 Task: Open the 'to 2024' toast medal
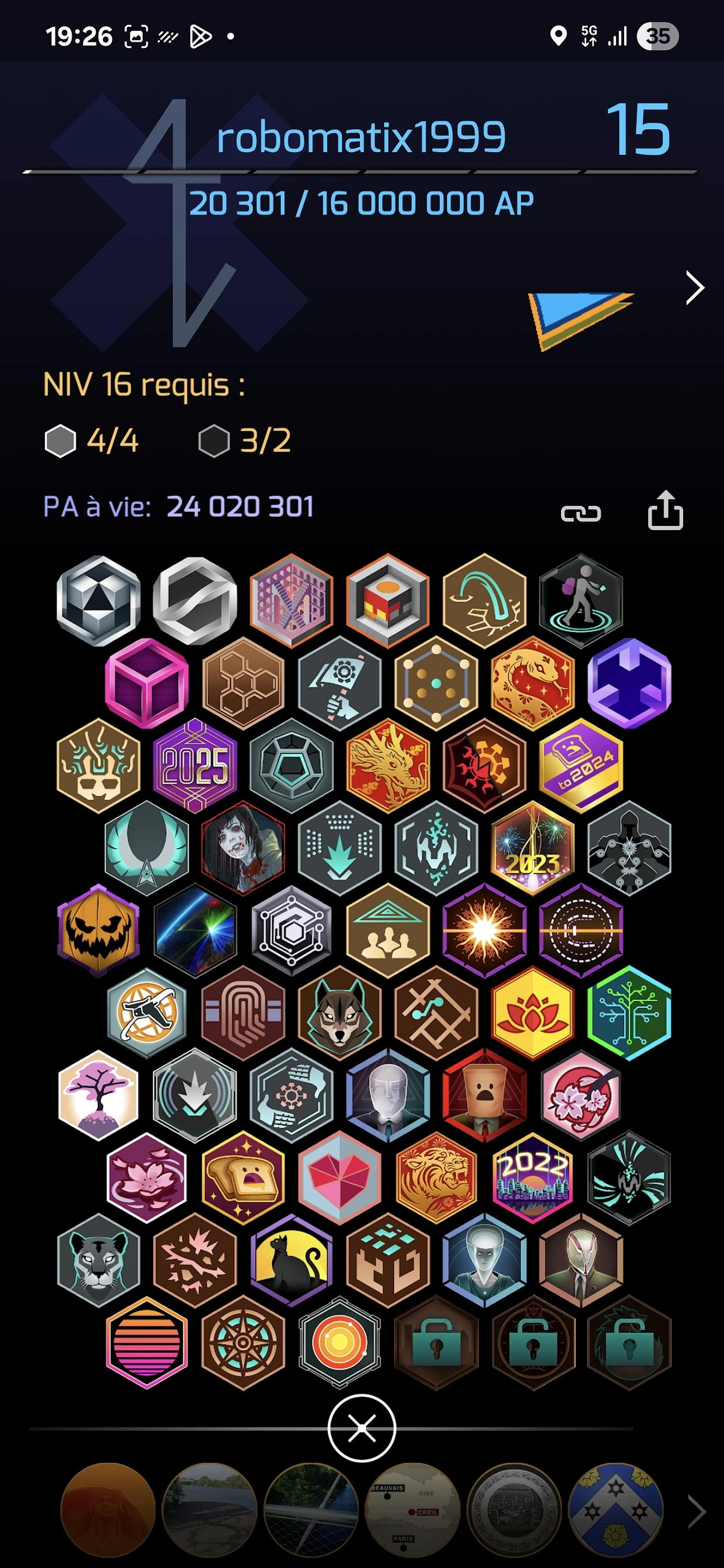581,765
